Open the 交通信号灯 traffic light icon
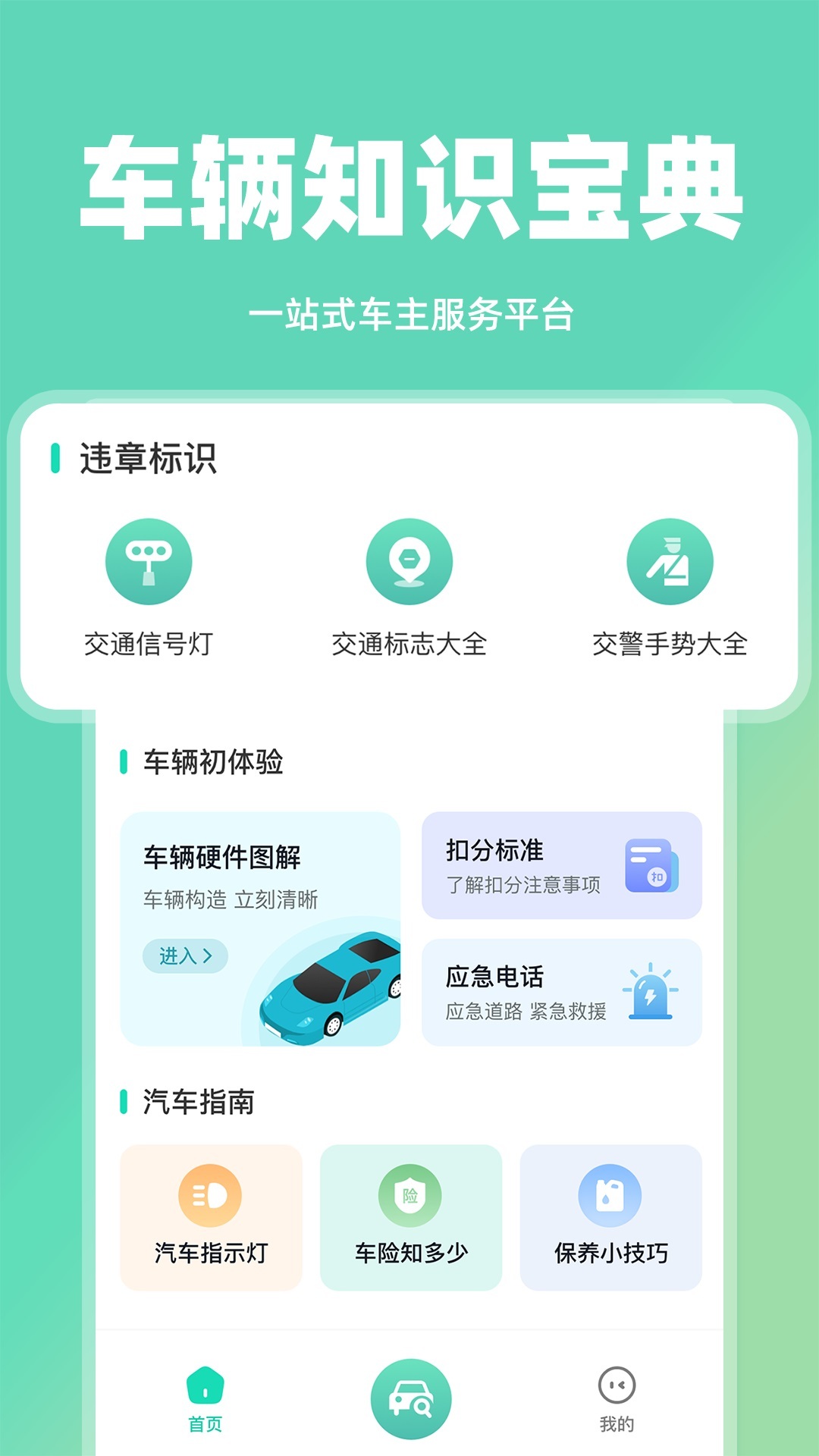This screenshot has height=1456, width=819. click(149, 561)
